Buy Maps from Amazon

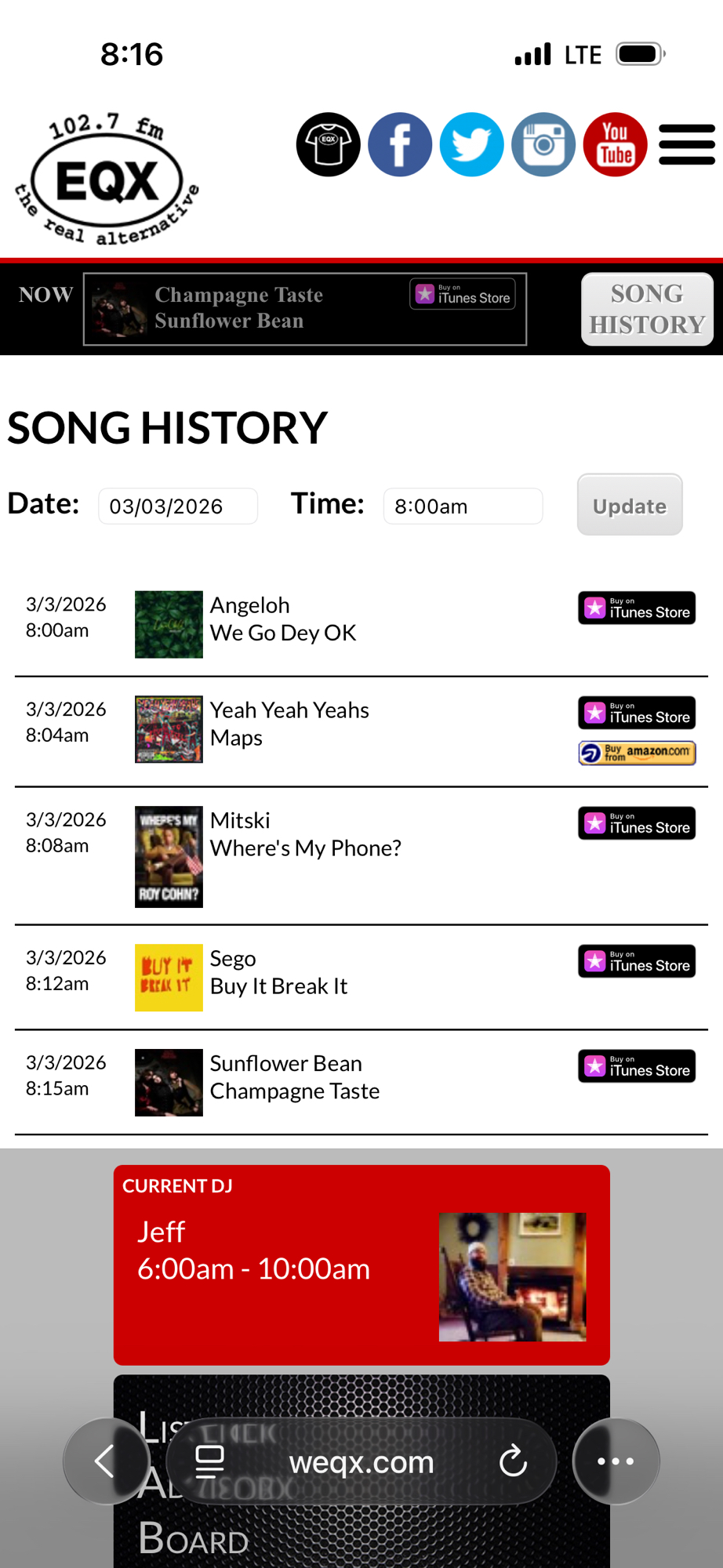(x=637, y=753)
